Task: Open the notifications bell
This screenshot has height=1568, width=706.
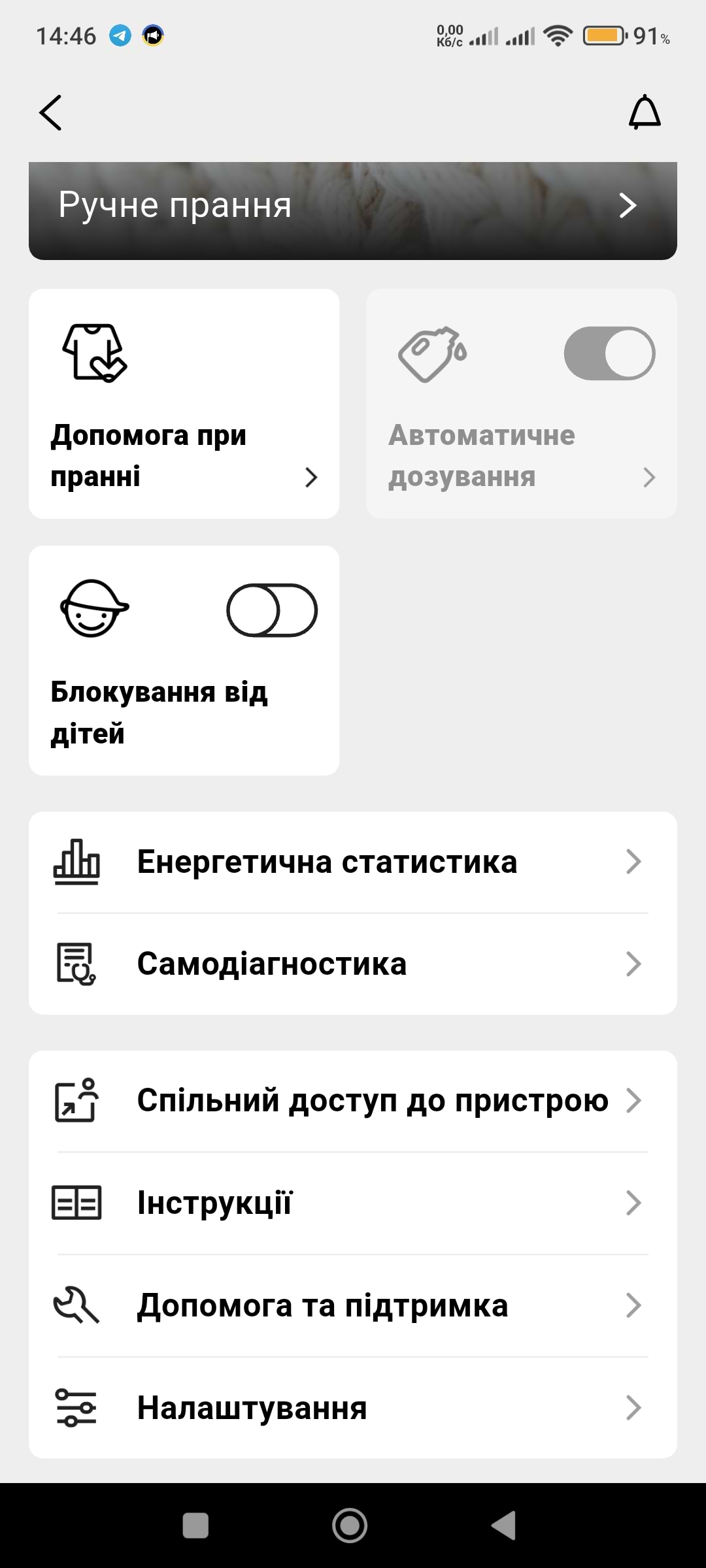Action: click(645, 112)
